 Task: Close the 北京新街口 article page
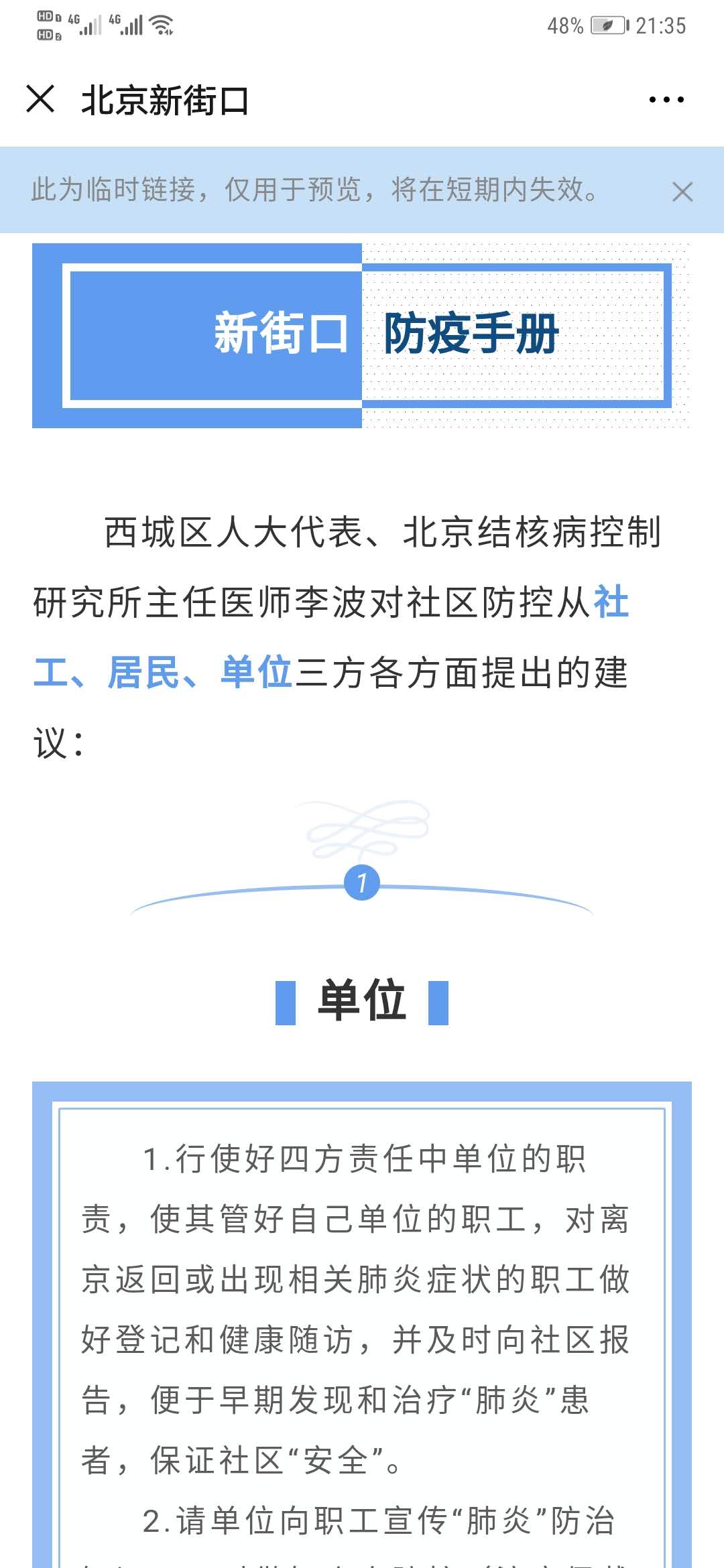[x=40, y=99]
